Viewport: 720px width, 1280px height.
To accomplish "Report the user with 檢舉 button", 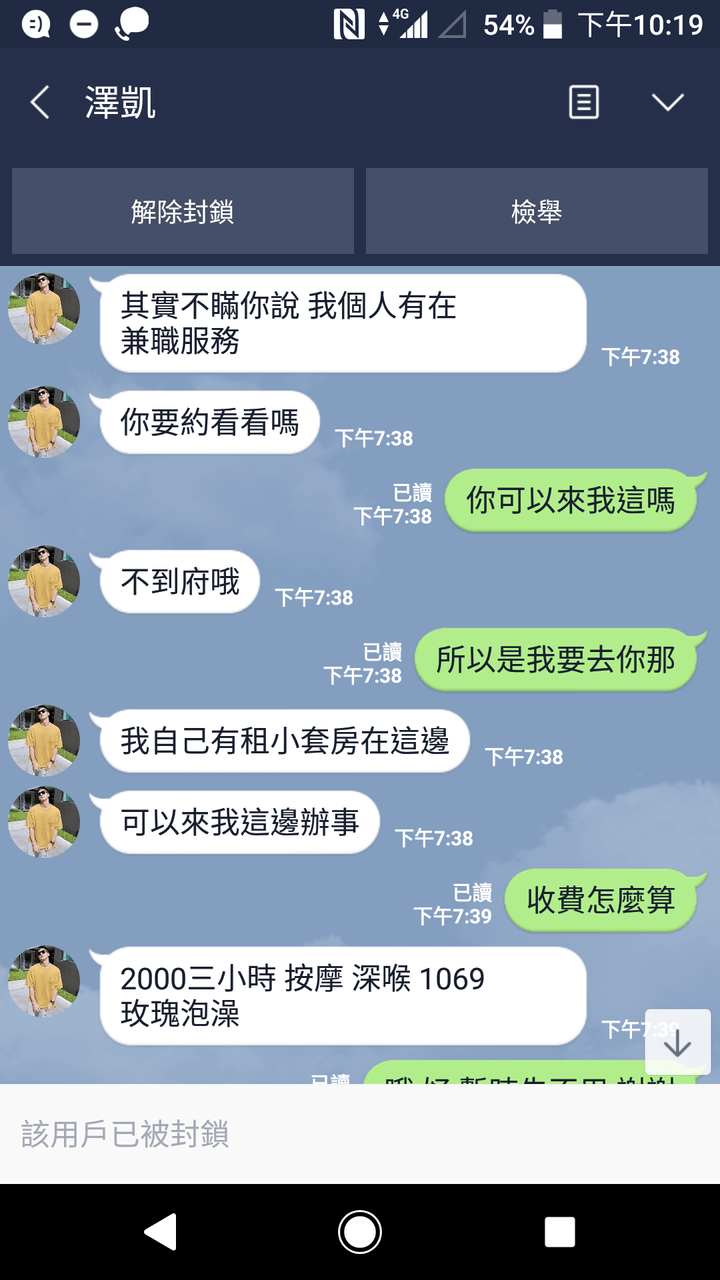I will tap(537, 211).
